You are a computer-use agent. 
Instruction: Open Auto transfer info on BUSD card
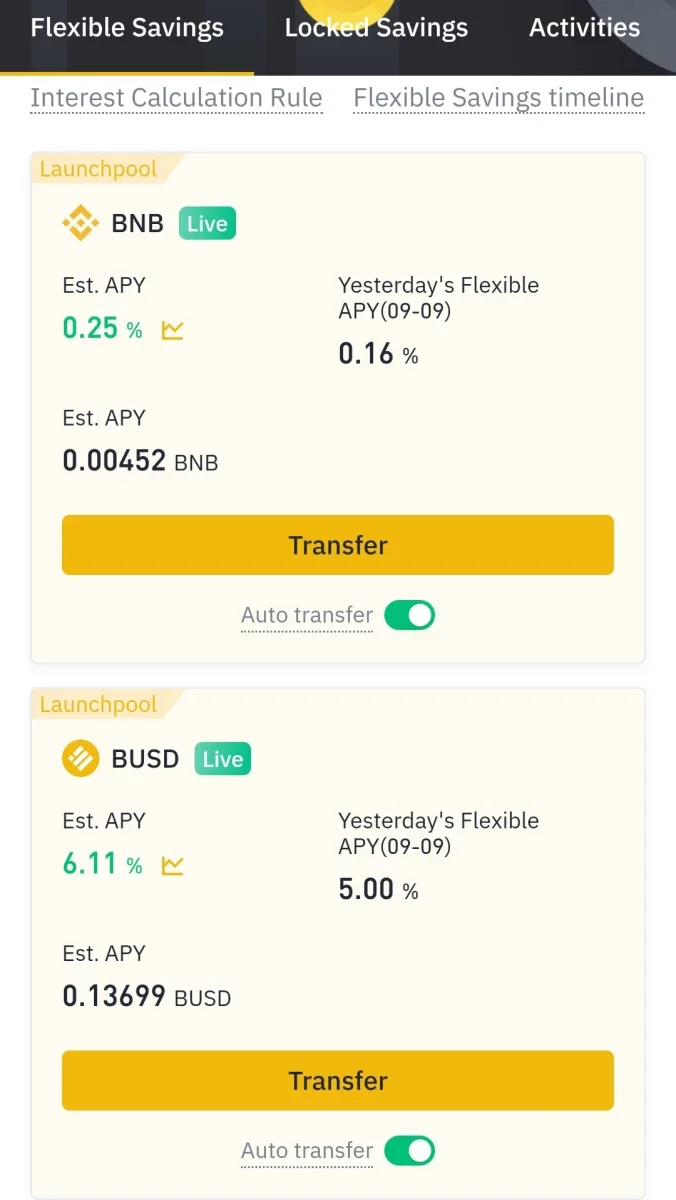tap(307, 1152)
